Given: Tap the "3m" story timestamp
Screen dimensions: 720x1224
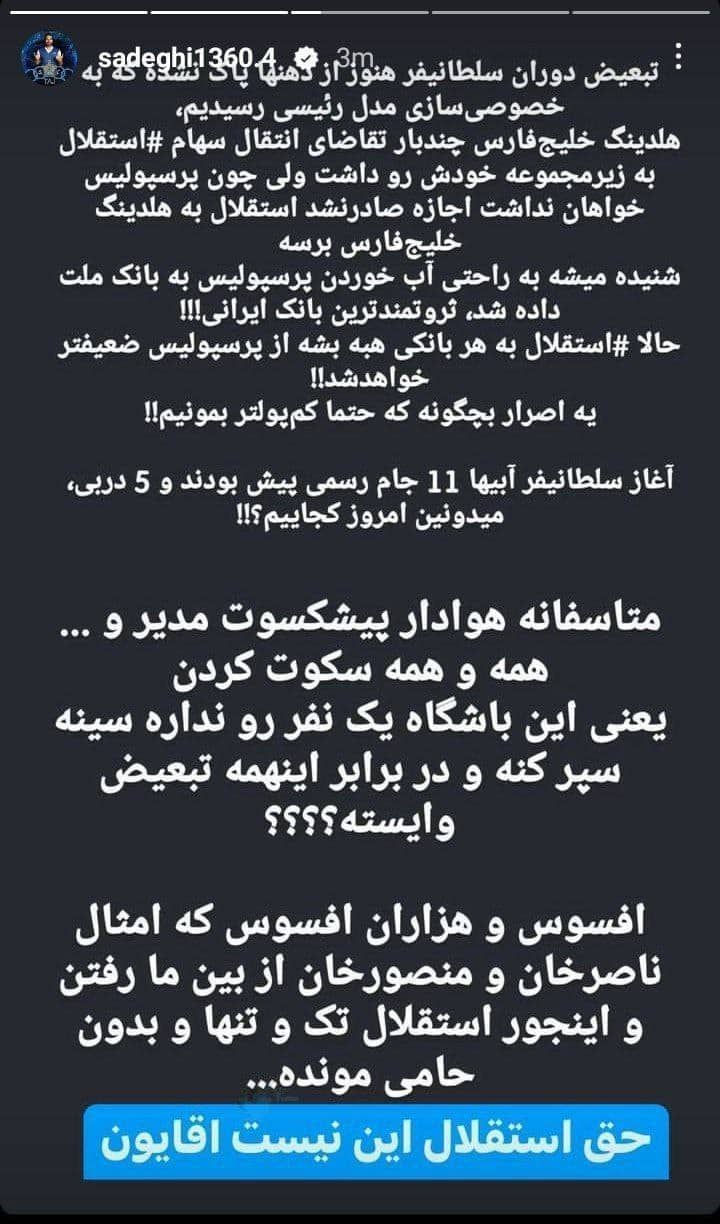Looking at the screenshot, I should 352,52.
